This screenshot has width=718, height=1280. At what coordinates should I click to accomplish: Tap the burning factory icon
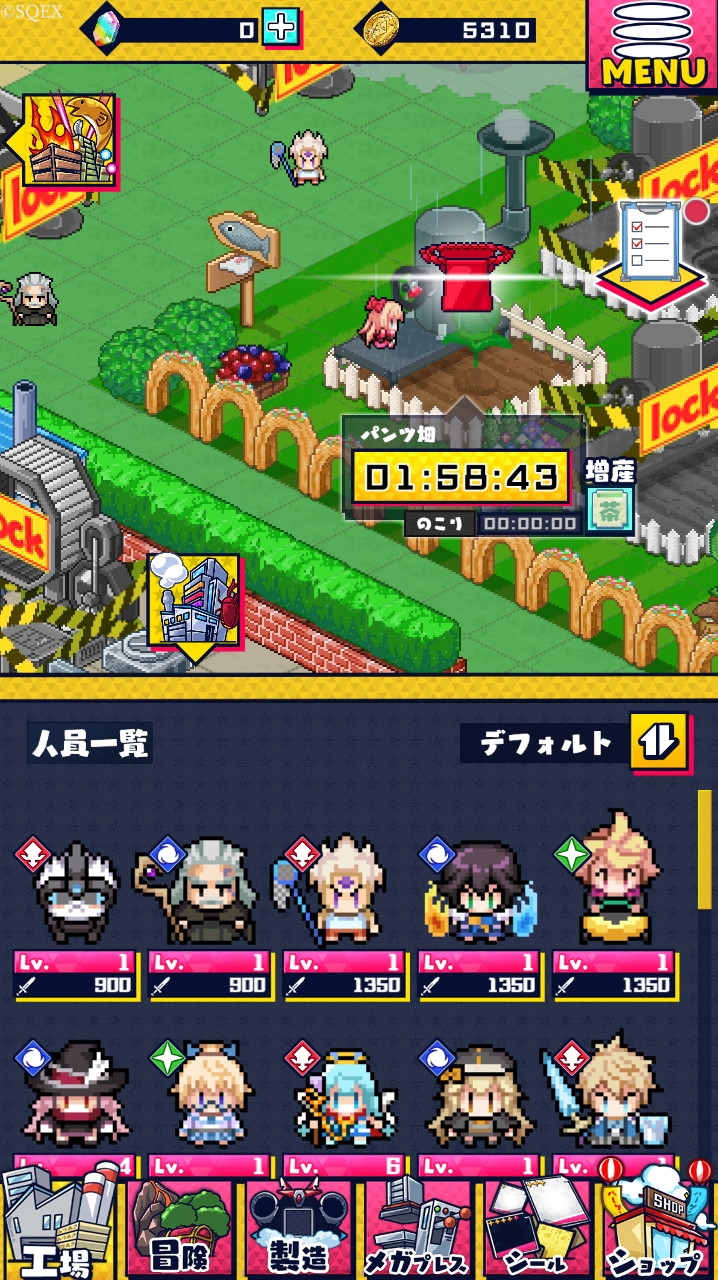point(68,141)
